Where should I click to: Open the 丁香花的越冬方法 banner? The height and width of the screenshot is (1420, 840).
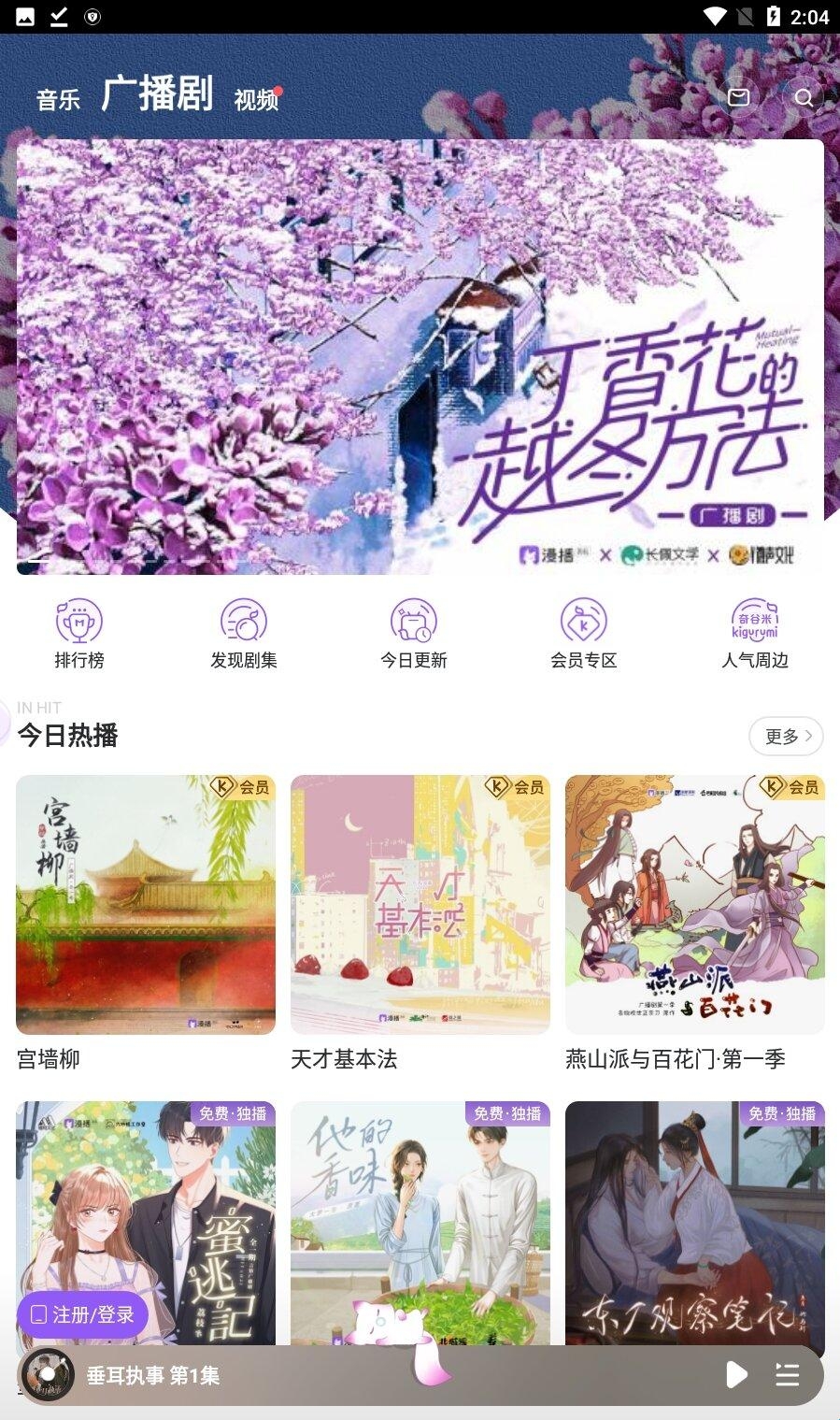[x=420, y=356]
